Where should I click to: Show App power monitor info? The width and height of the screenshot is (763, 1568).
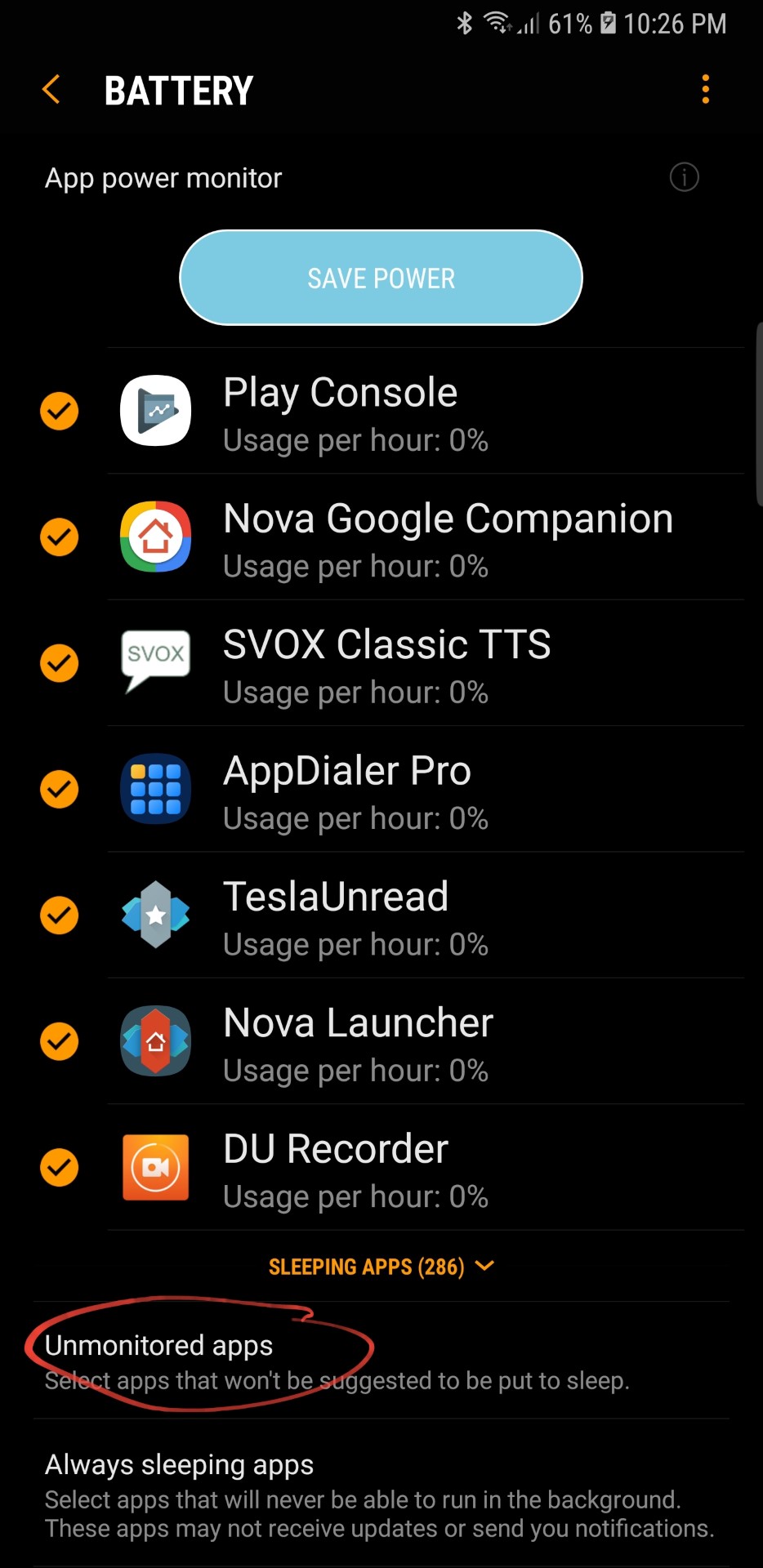[684, 177]
